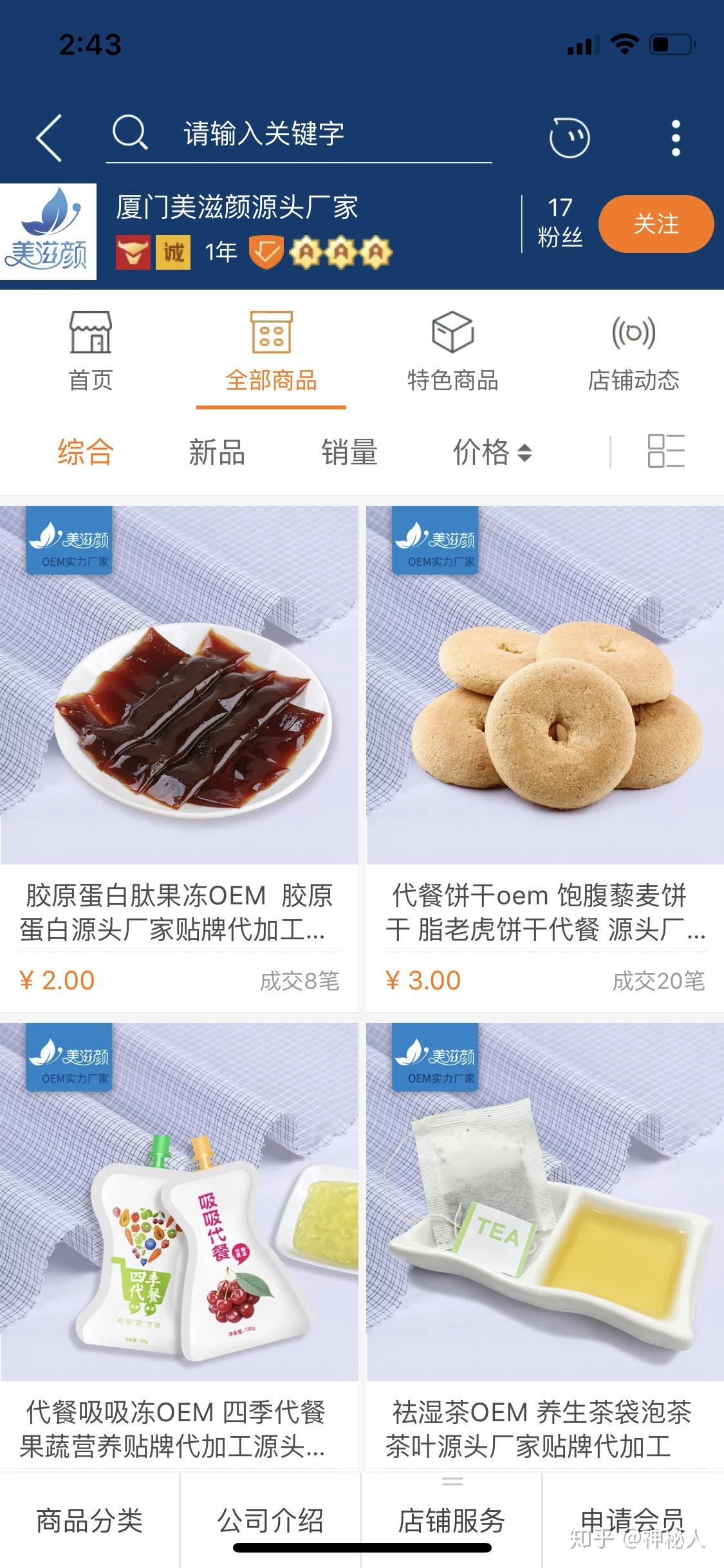Open 商品分类 in the bottom bar
The height and width of the screenshot is (1568, 724).
pos(89,1520)
